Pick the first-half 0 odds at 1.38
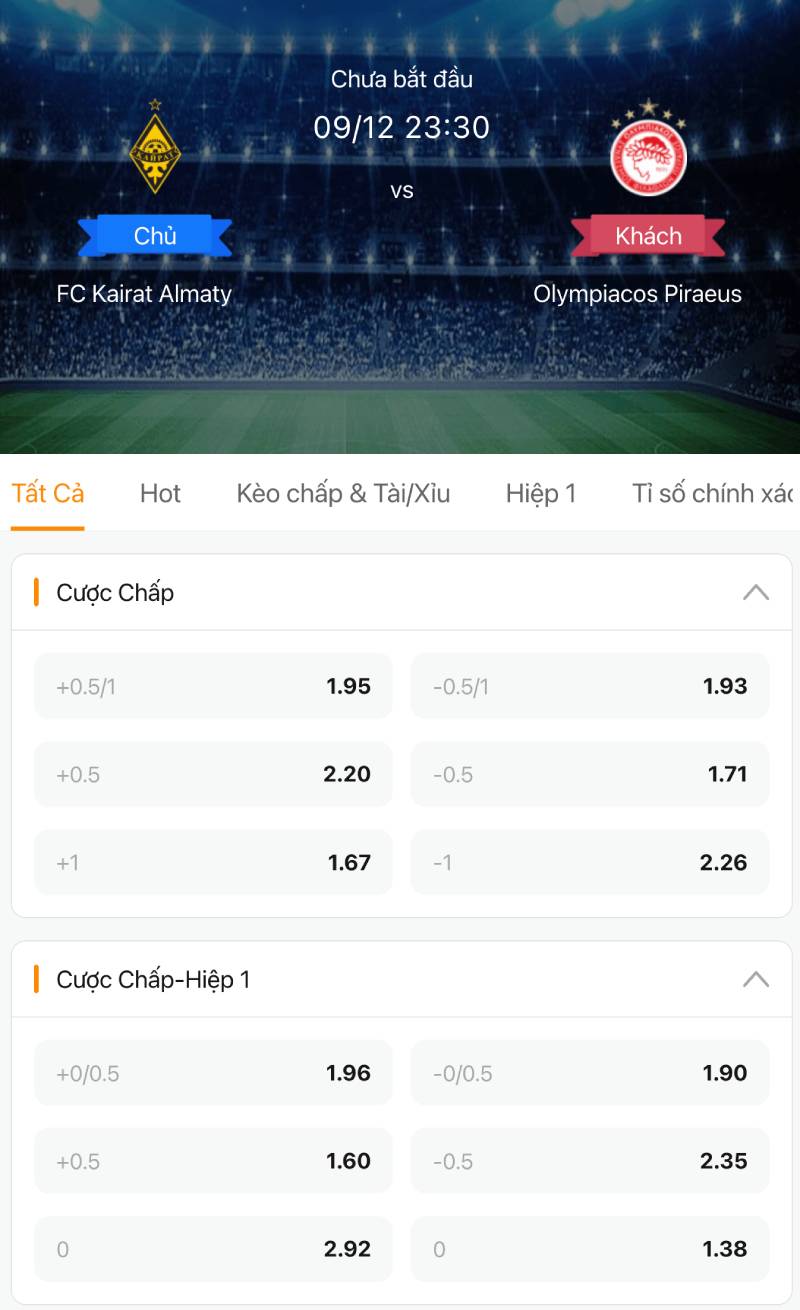The width and height of the screenshot is (800, 1310). point(589,1249)
